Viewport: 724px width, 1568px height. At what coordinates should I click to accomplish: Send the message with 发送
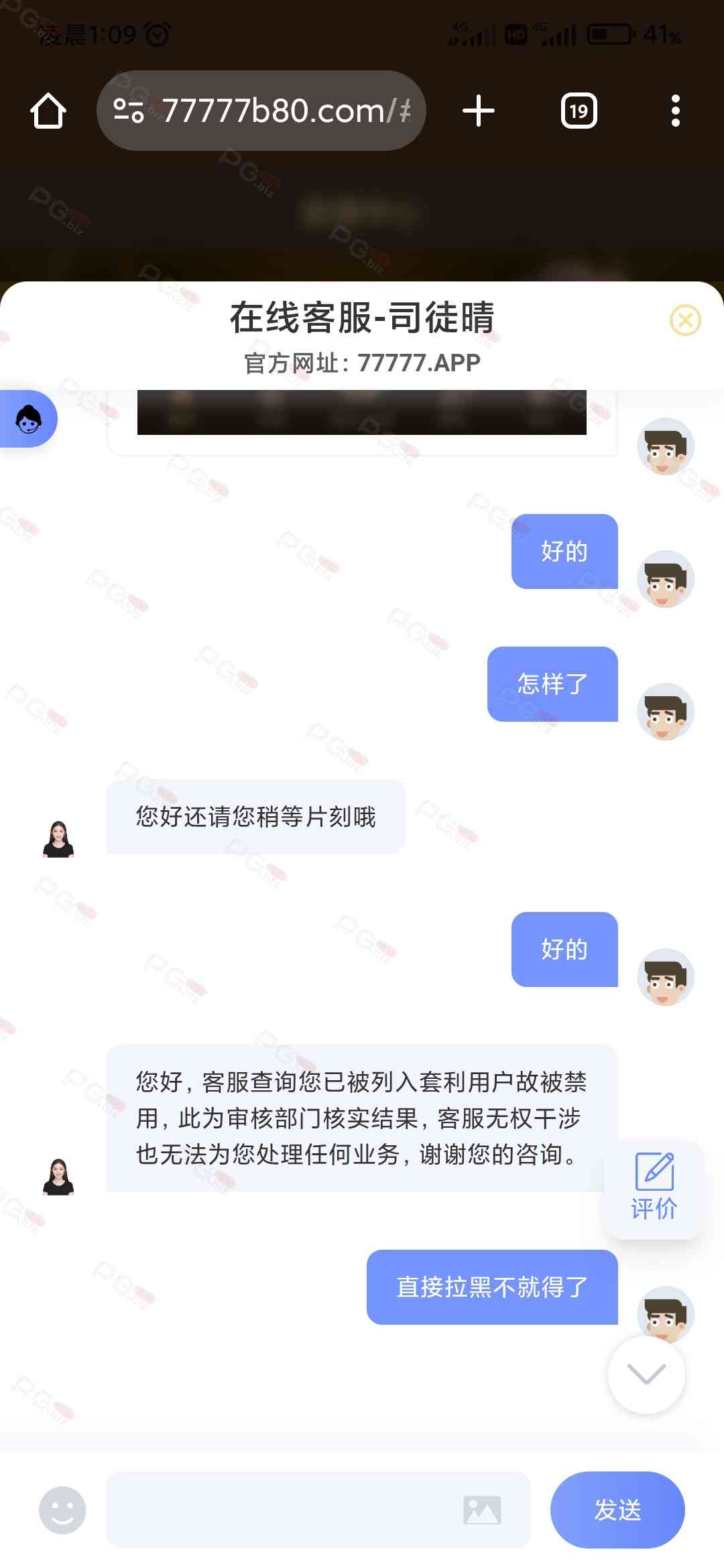click(617, 1510)
